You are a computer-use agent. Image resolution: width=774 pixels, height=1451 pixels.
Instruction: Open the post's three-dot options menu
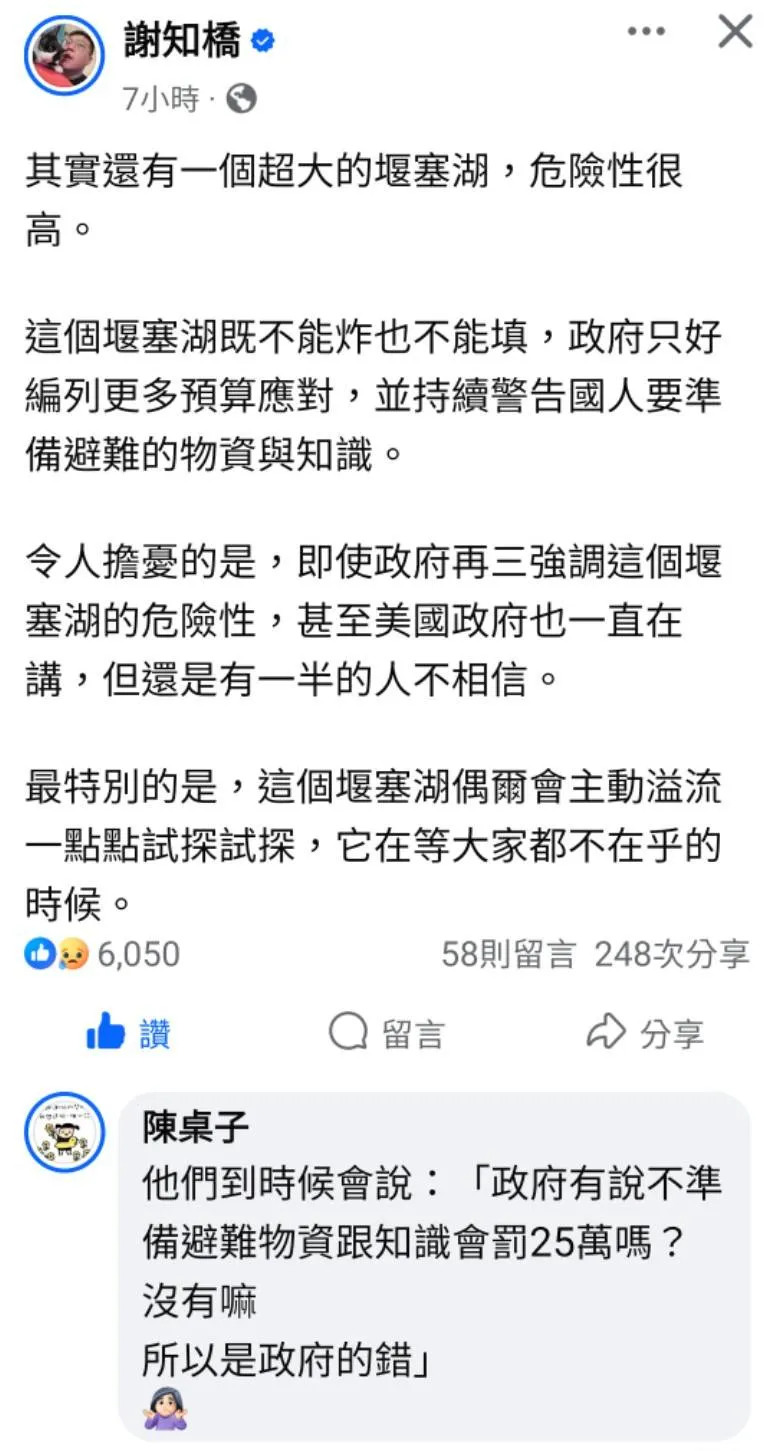point(646,32)
